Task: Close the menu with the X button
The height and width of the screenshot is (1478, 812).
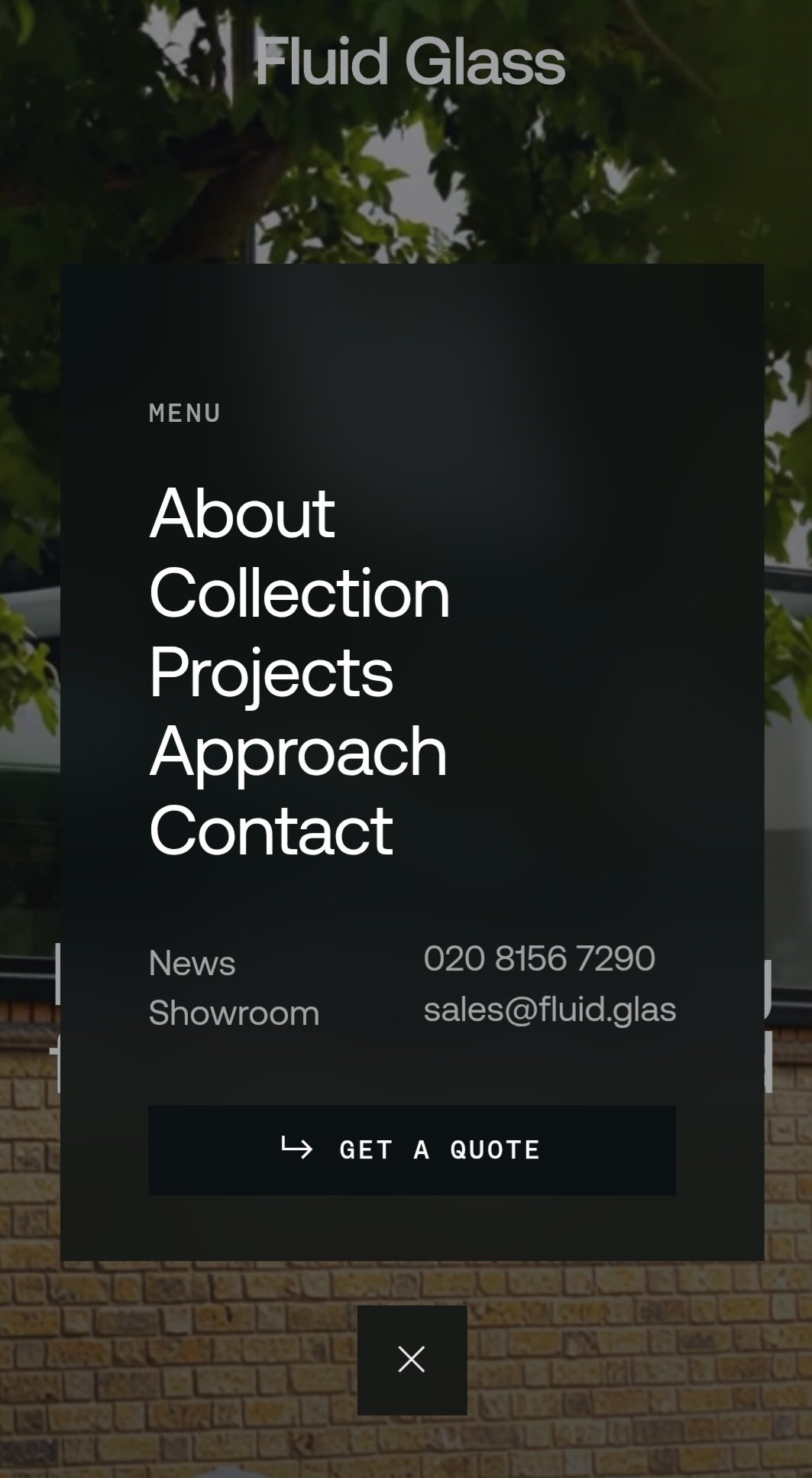Action: (412, 1360)
